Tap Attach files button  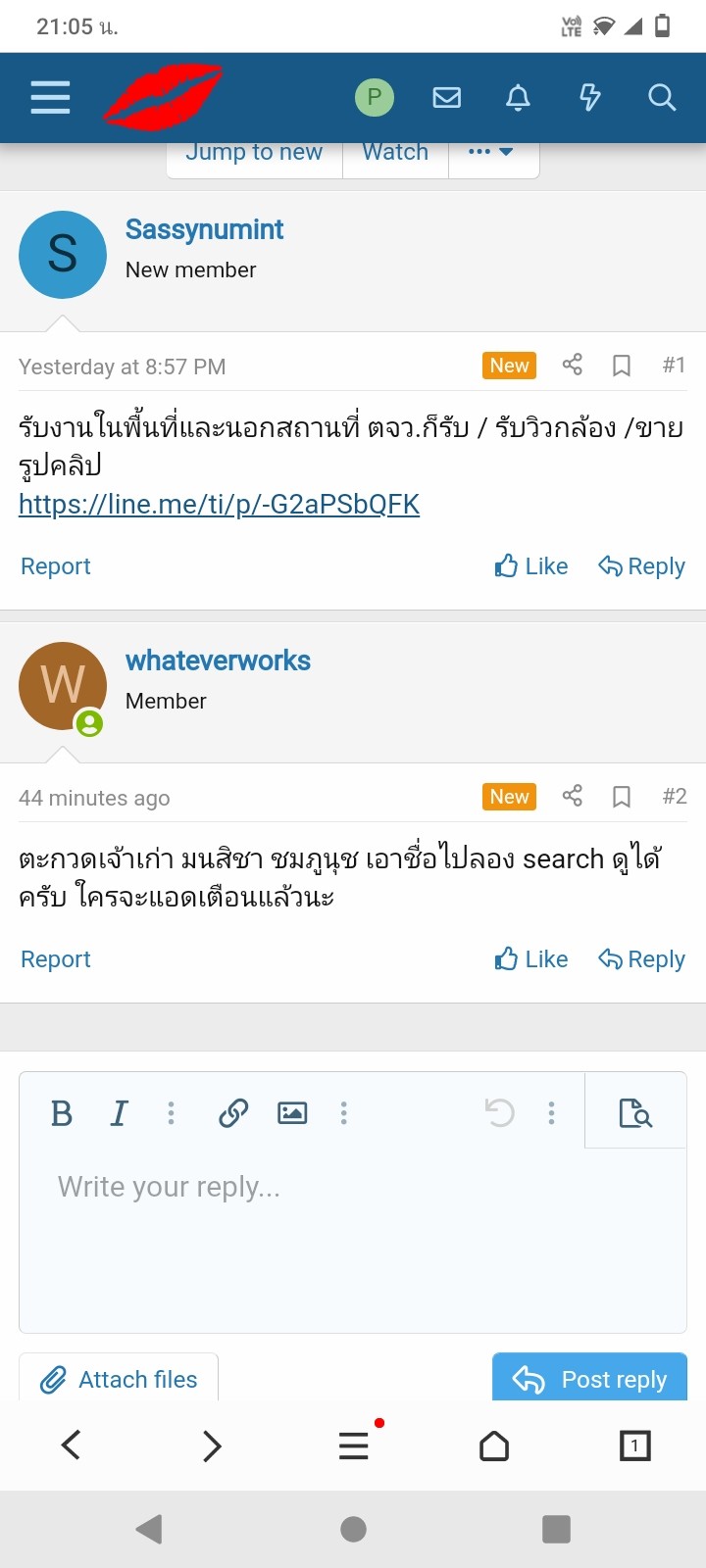pyautogui.click(x=119, y=1378)
